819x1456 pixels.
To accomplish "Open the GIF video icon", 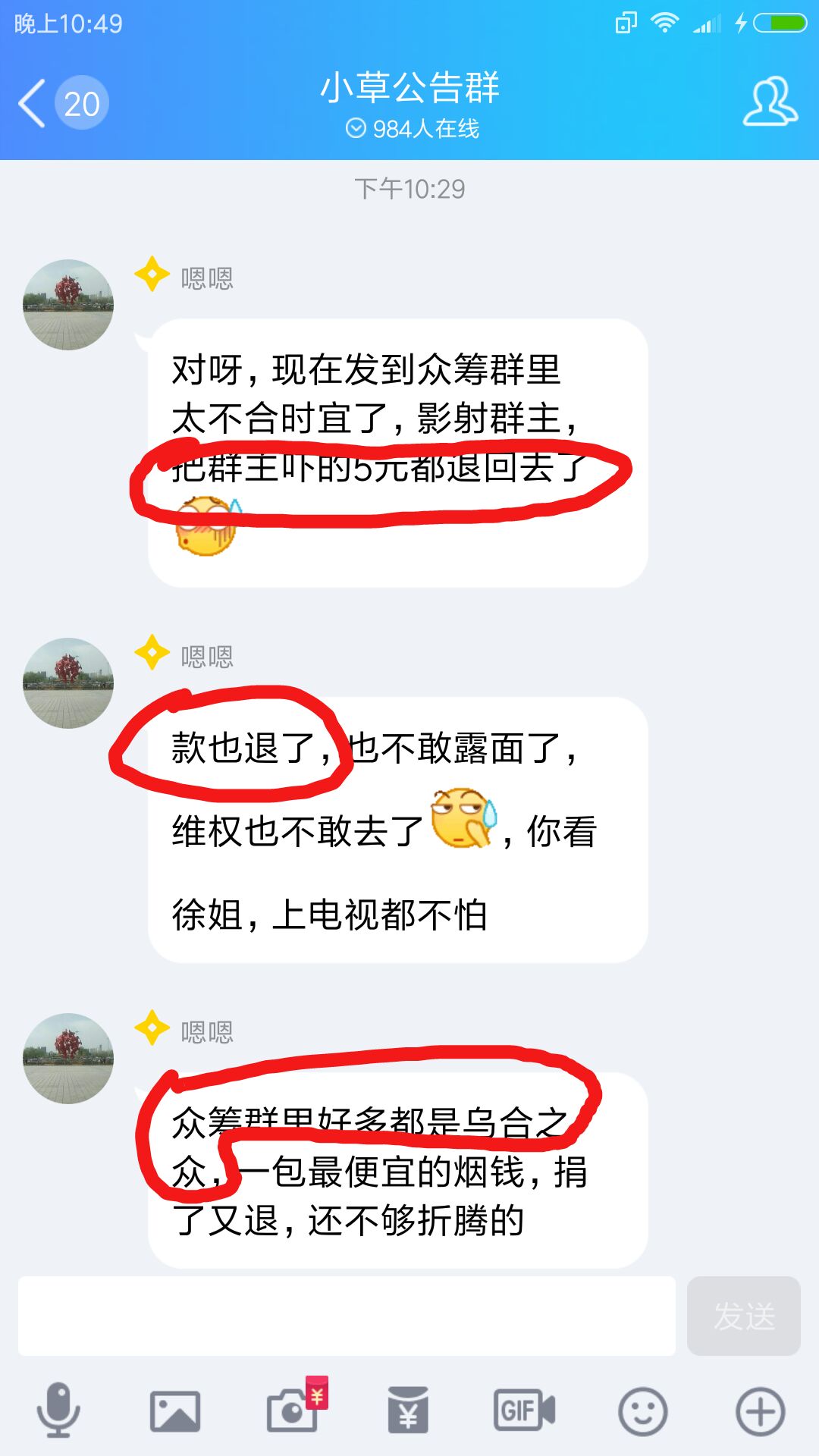I will [524, 1410].
